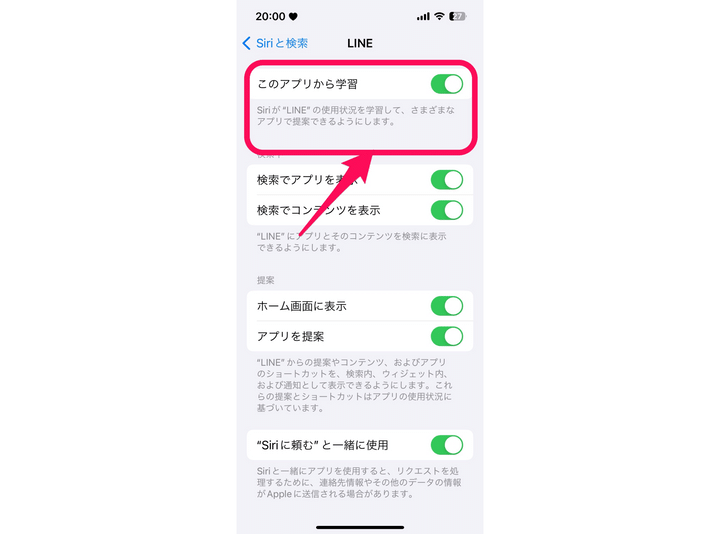Disable "Siriに頼む" と一緒に使用
The width and height of the screenshot is (720, 534).
[x=446, y=444]
